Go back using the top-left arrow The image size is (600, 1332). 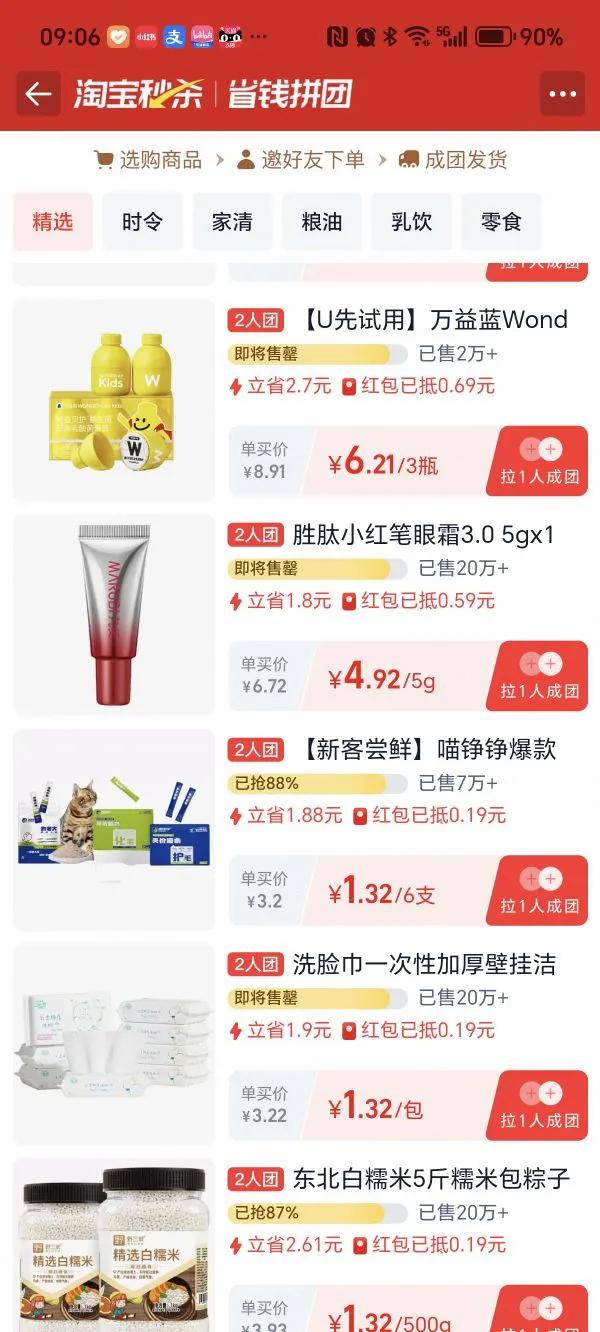[38, 94]
